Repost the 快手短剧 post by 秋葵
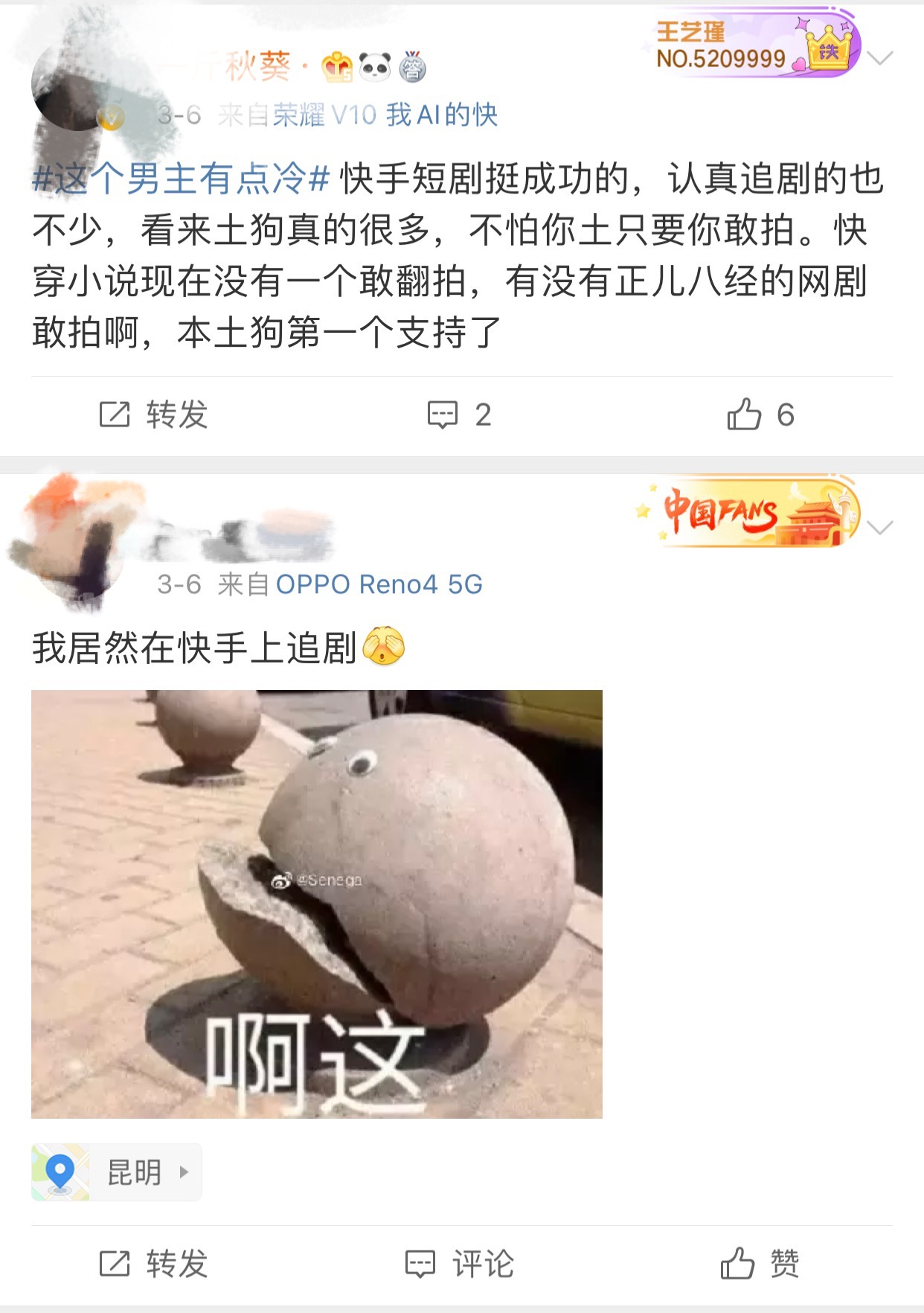 tap(154, 415)
